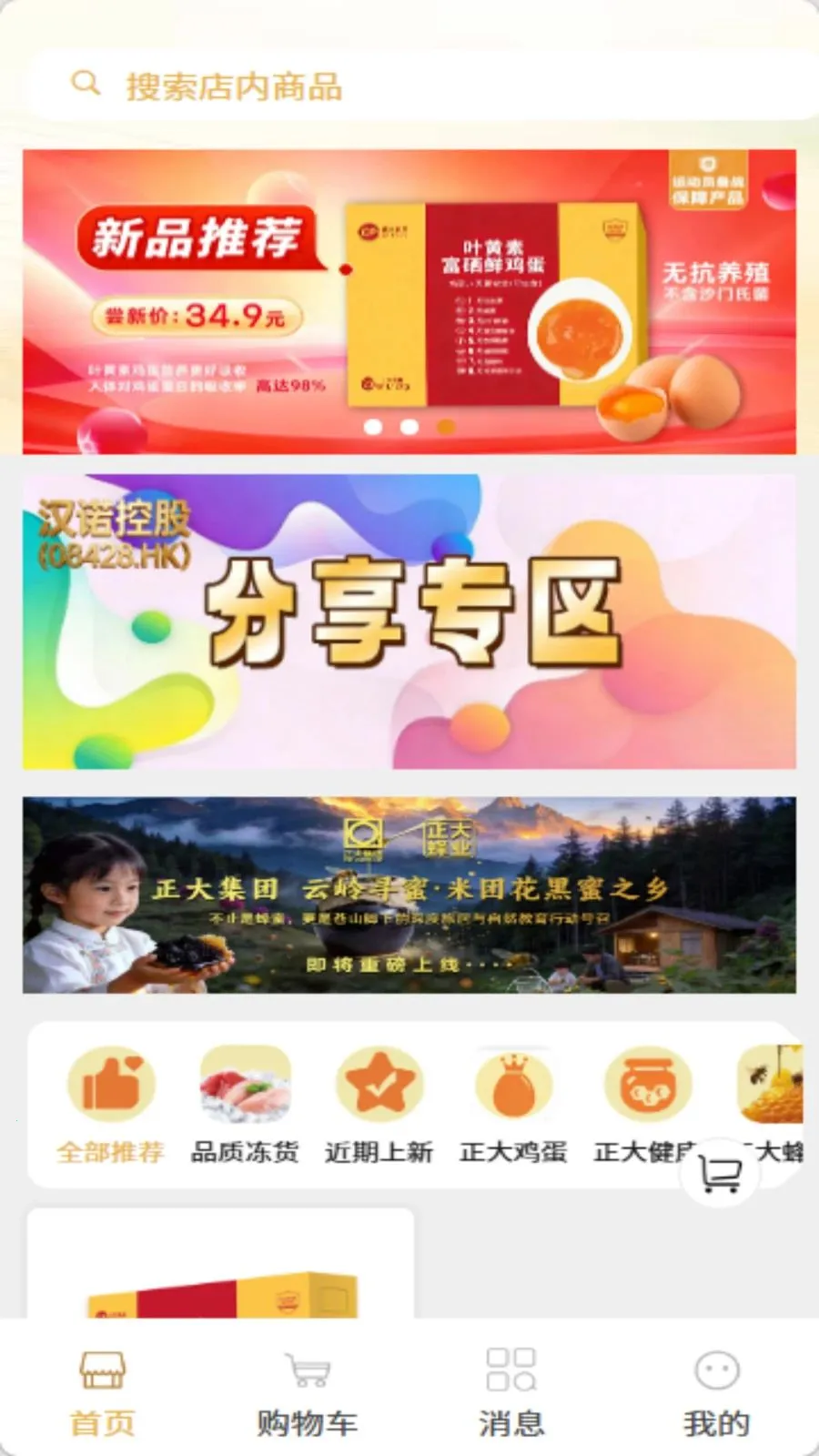Viewport: 819px width, 1456px height.
Task: Open the 分享专区 banner
Action: coord(409,622)
